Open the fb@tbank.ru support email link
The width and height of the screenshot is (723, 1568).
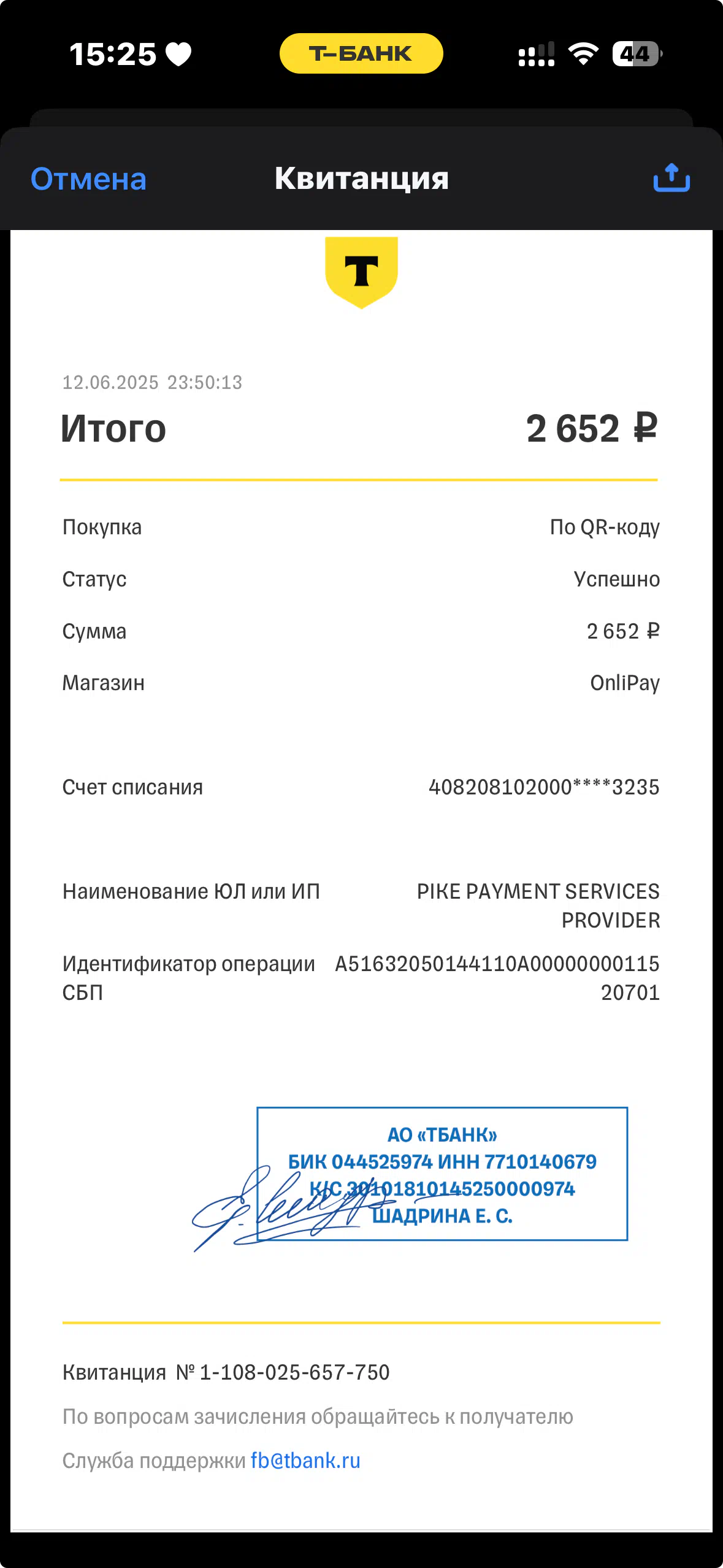point(305,1461)
